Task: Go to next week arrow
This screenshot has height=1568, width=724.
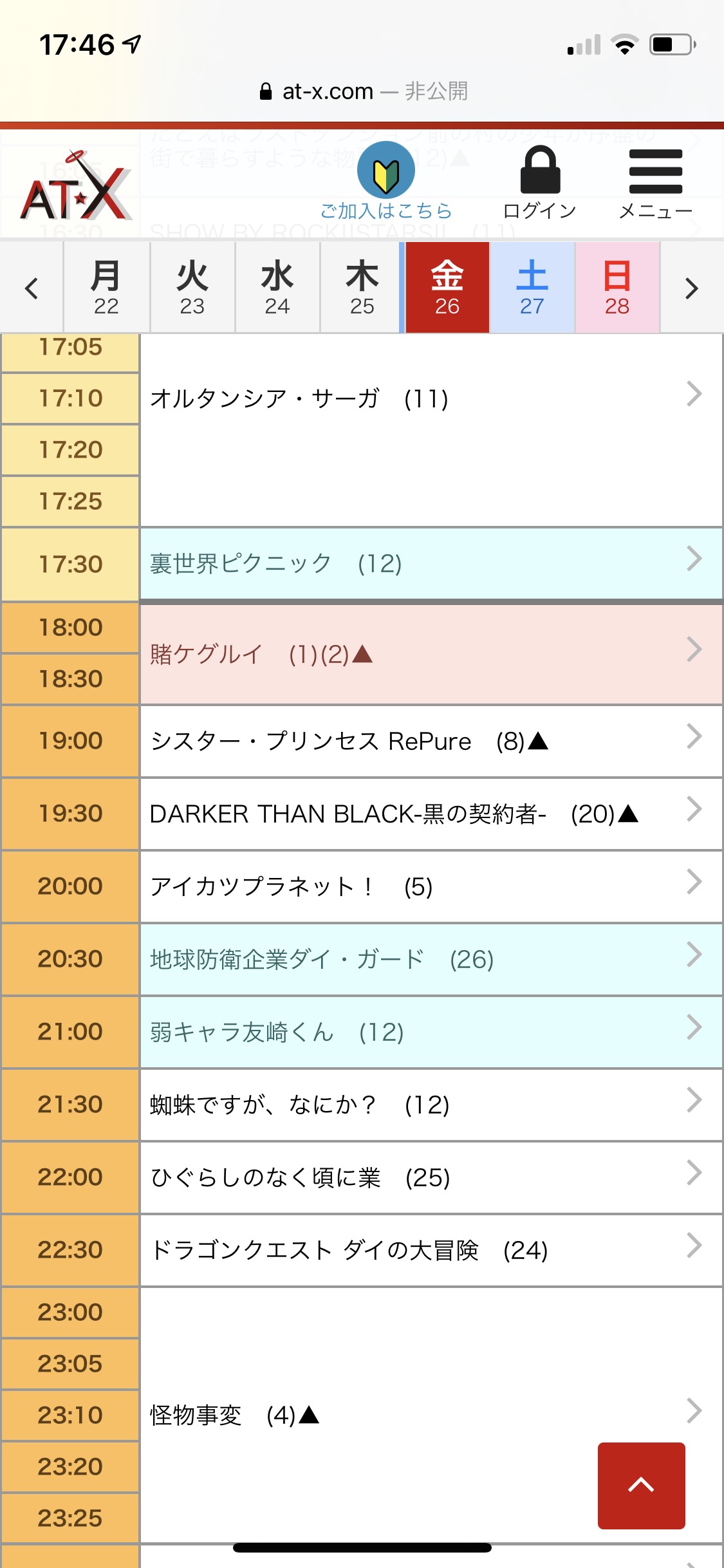Action: point(692,288)
